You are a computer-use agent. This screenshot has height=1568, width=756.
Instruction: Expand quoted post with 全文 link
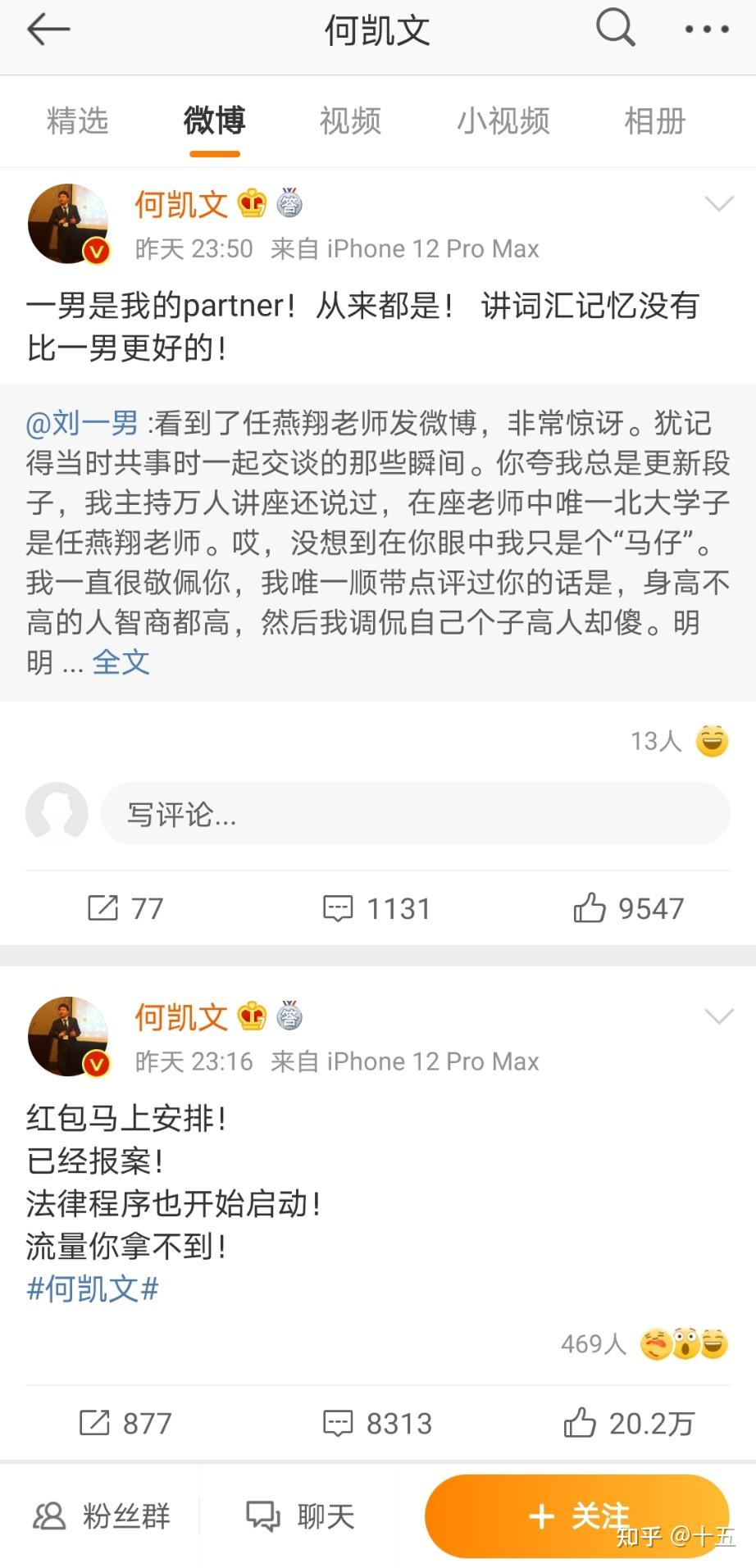point(121,662)
